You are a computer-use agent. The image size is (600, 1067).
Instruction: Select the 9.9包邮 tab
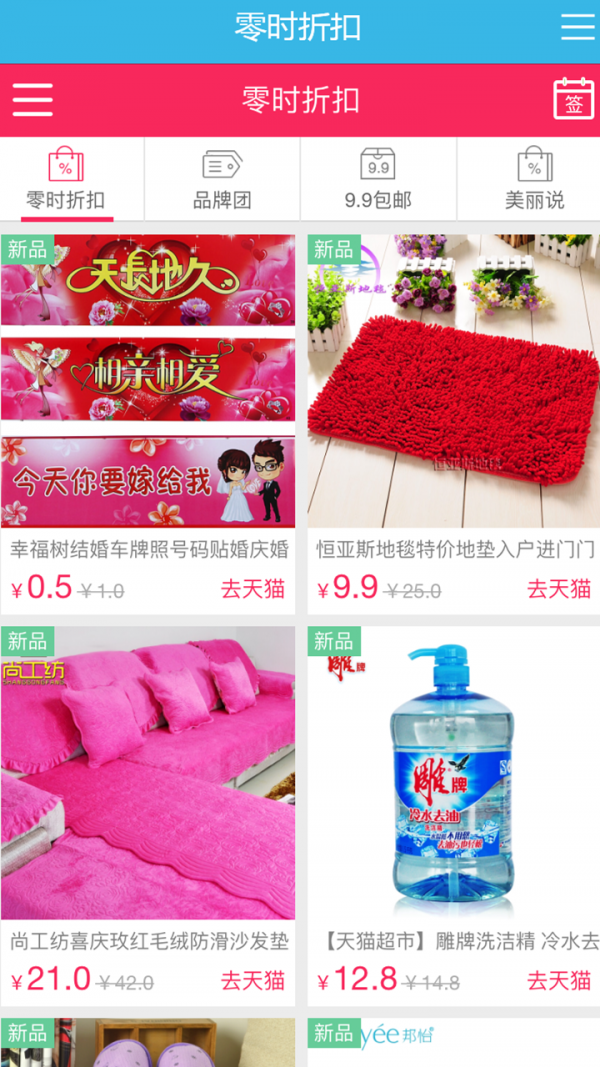[378, 179]
